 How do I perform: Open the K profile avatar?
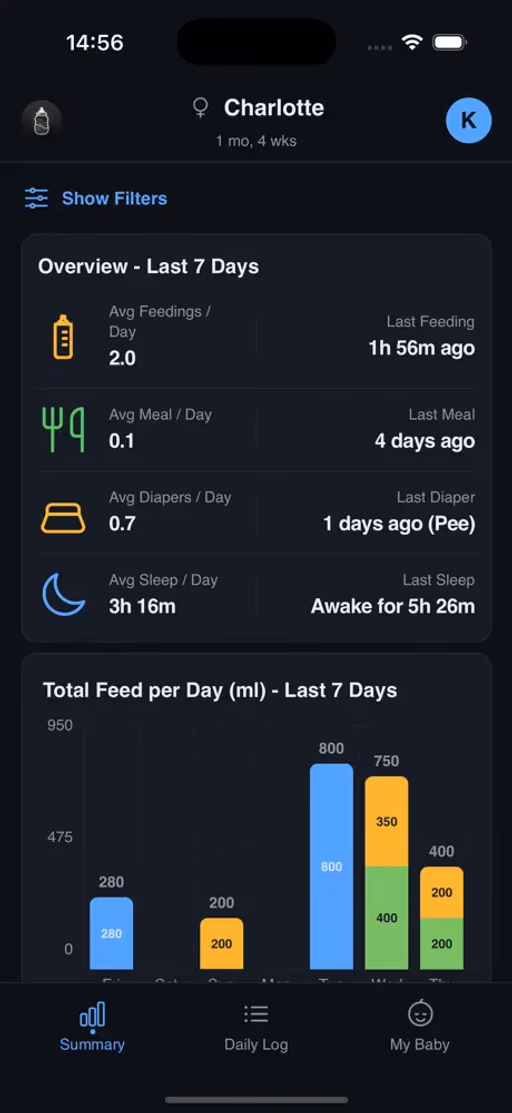click(469, 121)
